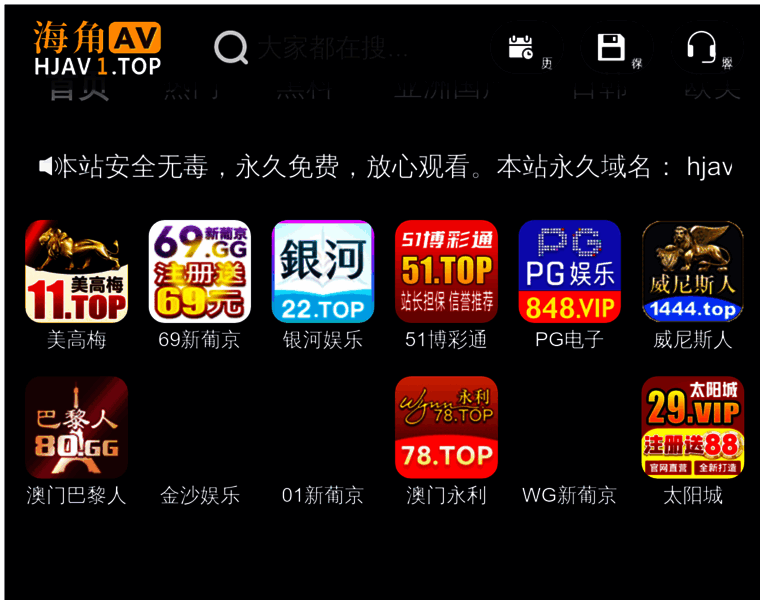Open the 美高梅 tile
The image size is (760, 600).
click(x=76, y=272)
